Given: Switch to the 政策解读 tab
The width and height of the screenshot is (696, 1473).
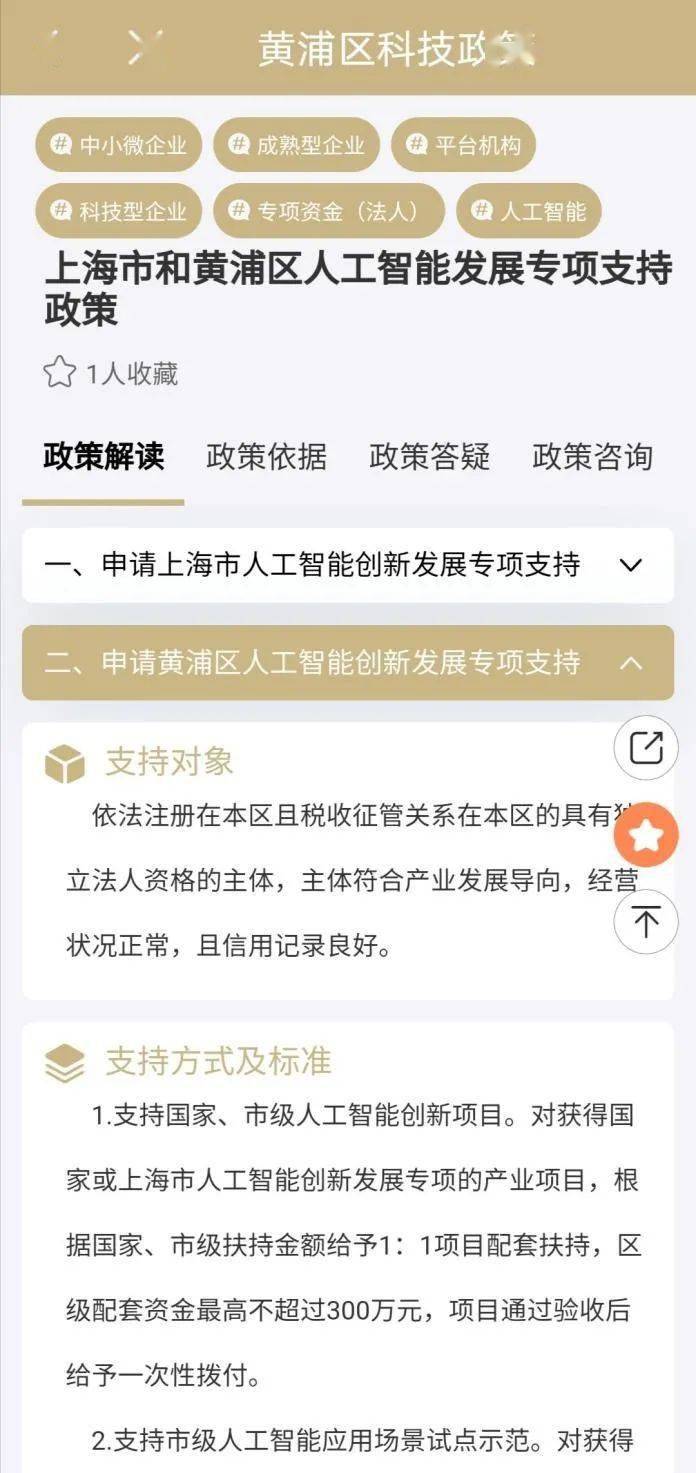Looking at the screenshot, I should click(x=103, y=456).
